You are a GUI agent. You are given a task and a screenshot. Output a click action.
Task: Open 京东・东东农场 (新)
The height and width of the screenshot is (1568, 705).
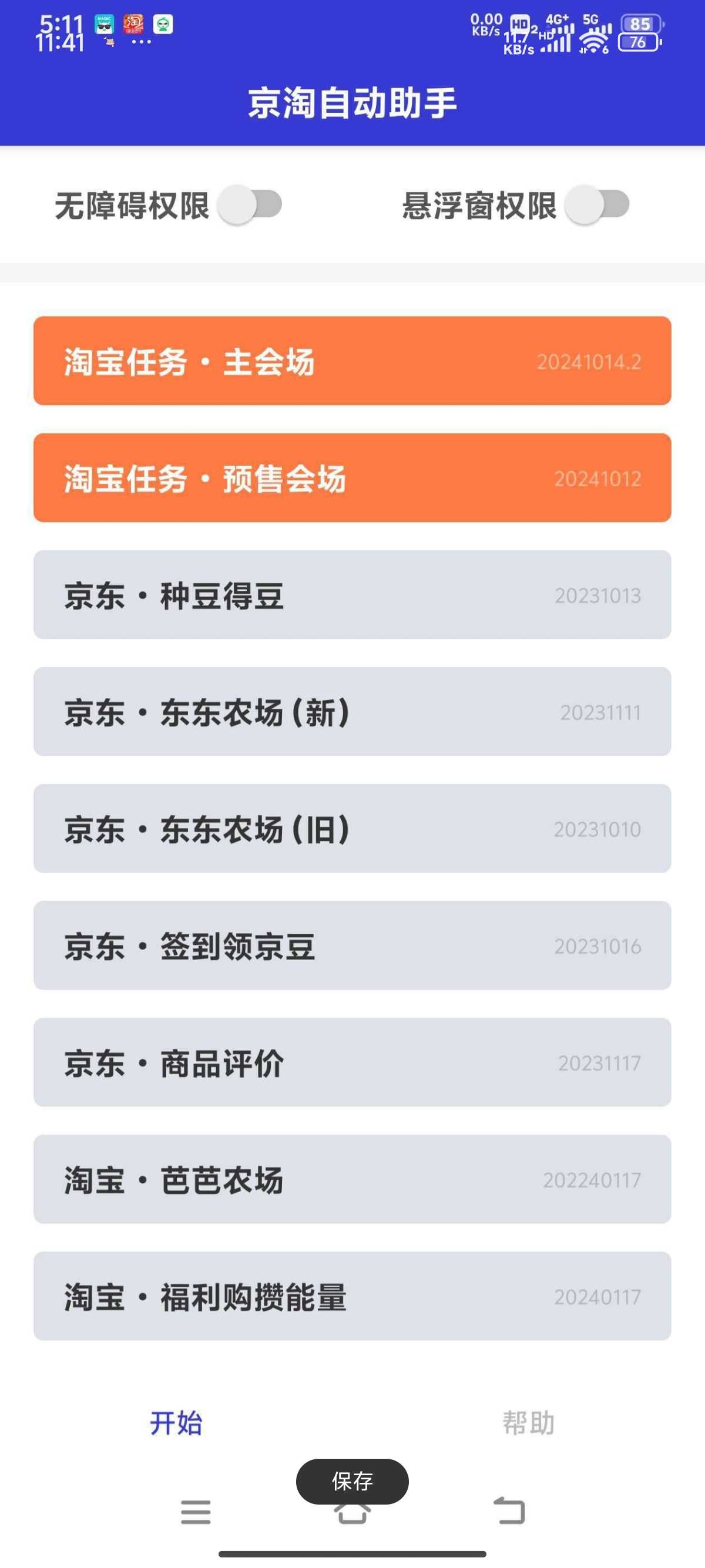tap(352, 712)
